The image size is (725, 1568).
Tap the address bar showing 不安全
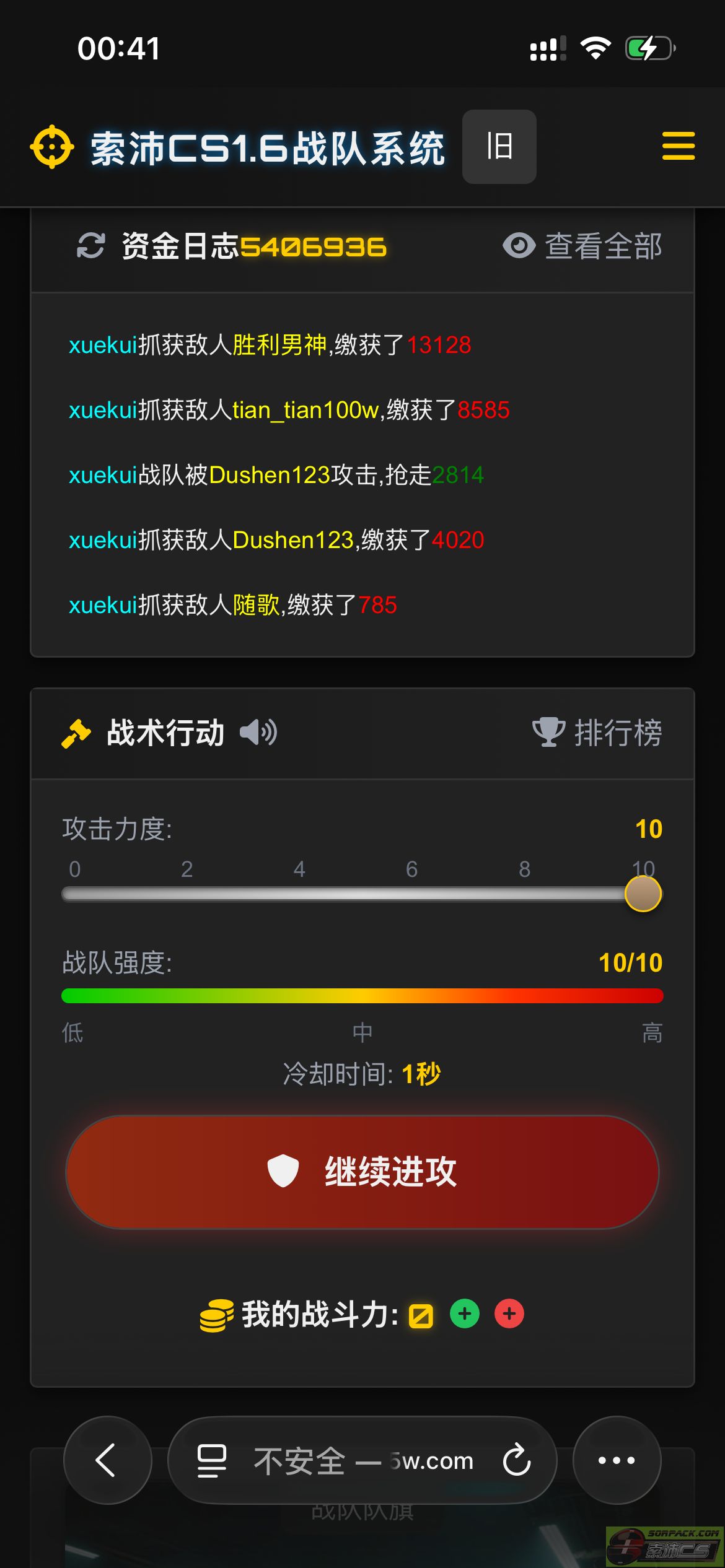(362, 1460)
